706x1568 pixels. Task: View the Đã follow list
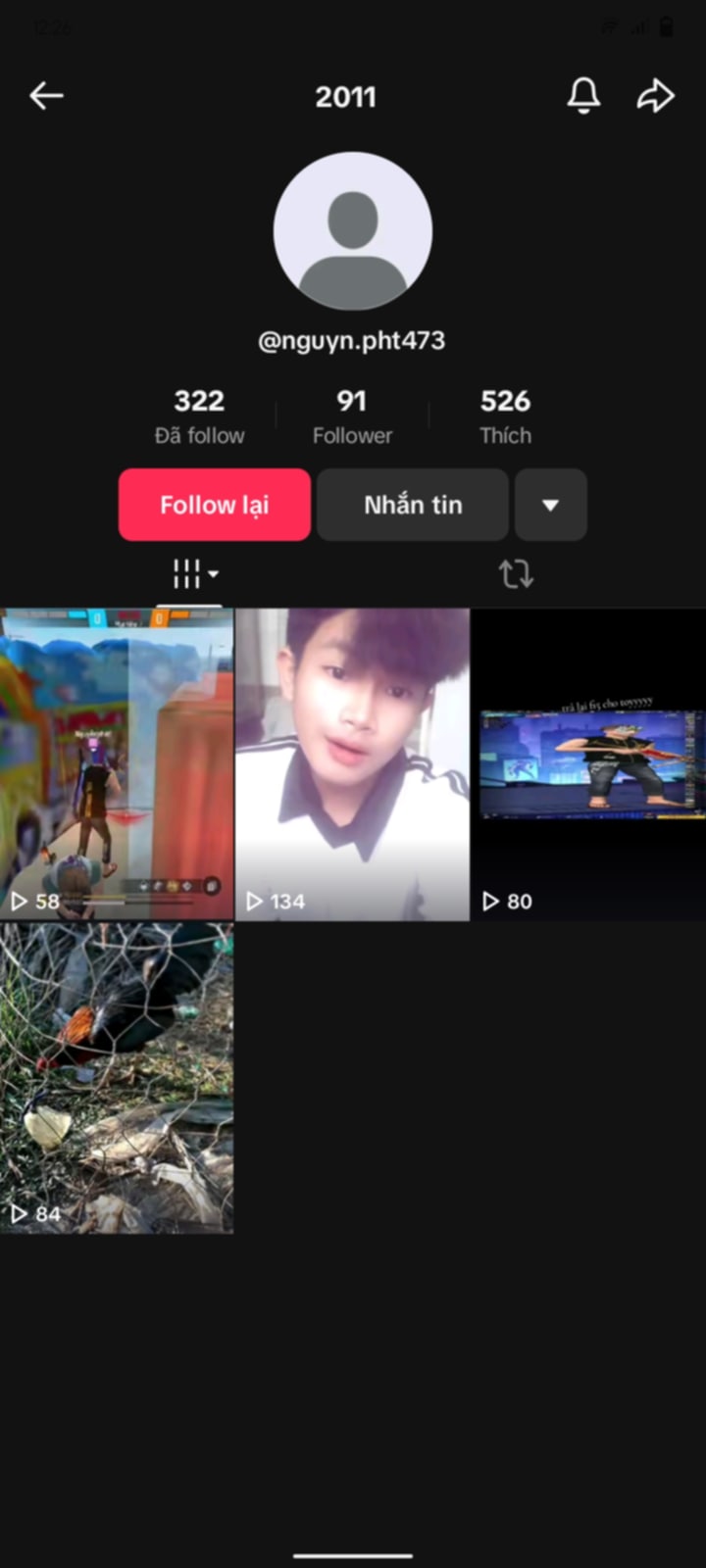tap(199, 416)
